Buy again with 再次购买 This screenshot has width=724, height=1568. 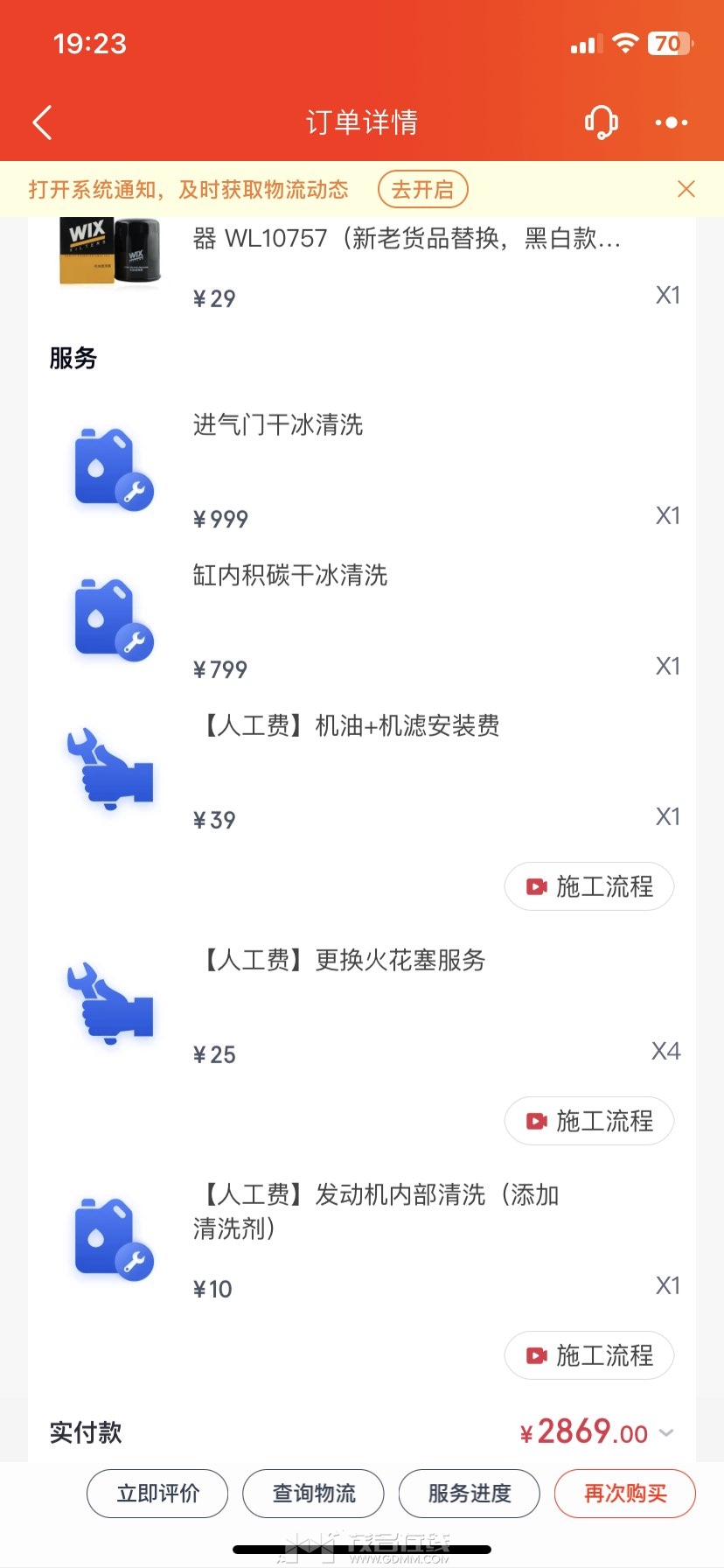tap(625, 1494)
